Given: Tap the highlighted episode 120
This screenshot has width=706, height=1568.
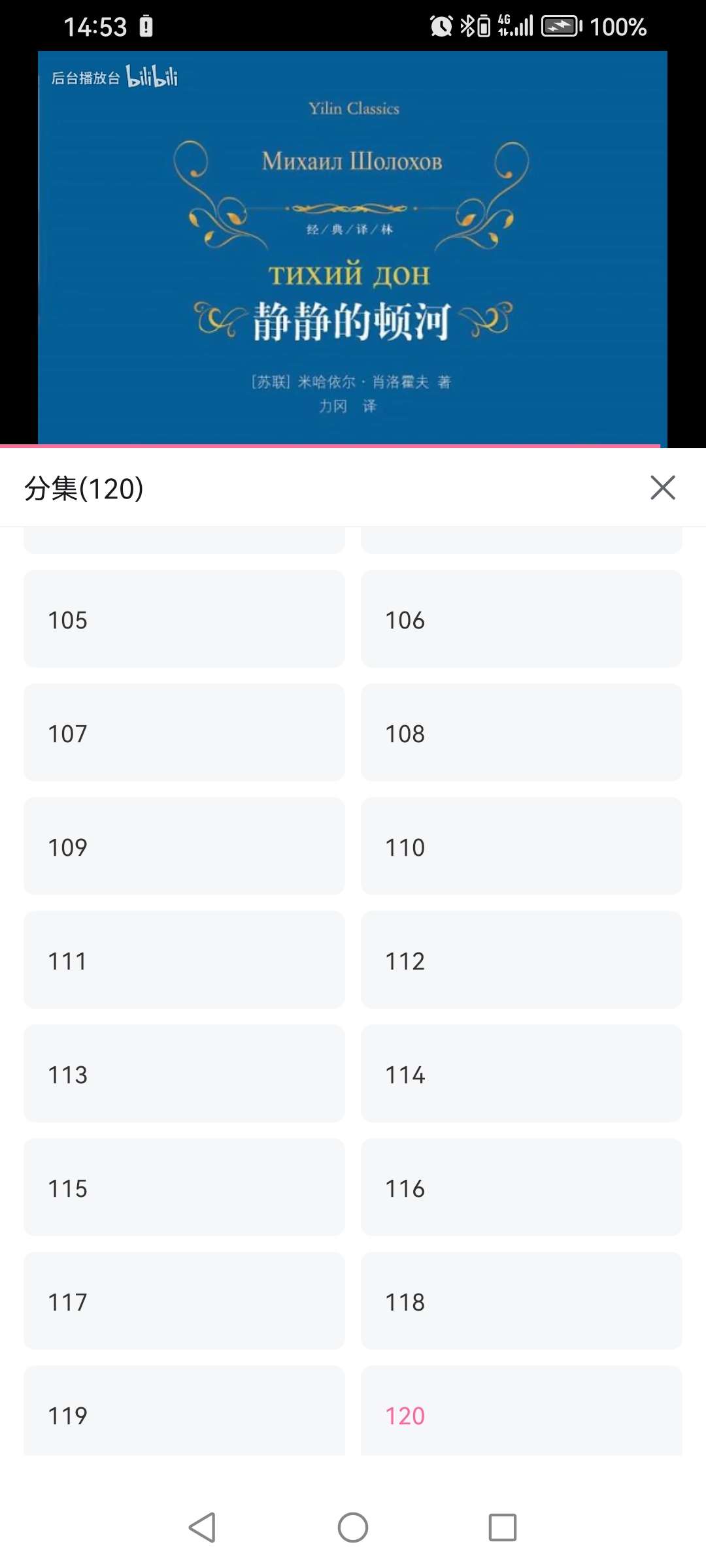Looking at the screenshot, I should pos(521,1411).
